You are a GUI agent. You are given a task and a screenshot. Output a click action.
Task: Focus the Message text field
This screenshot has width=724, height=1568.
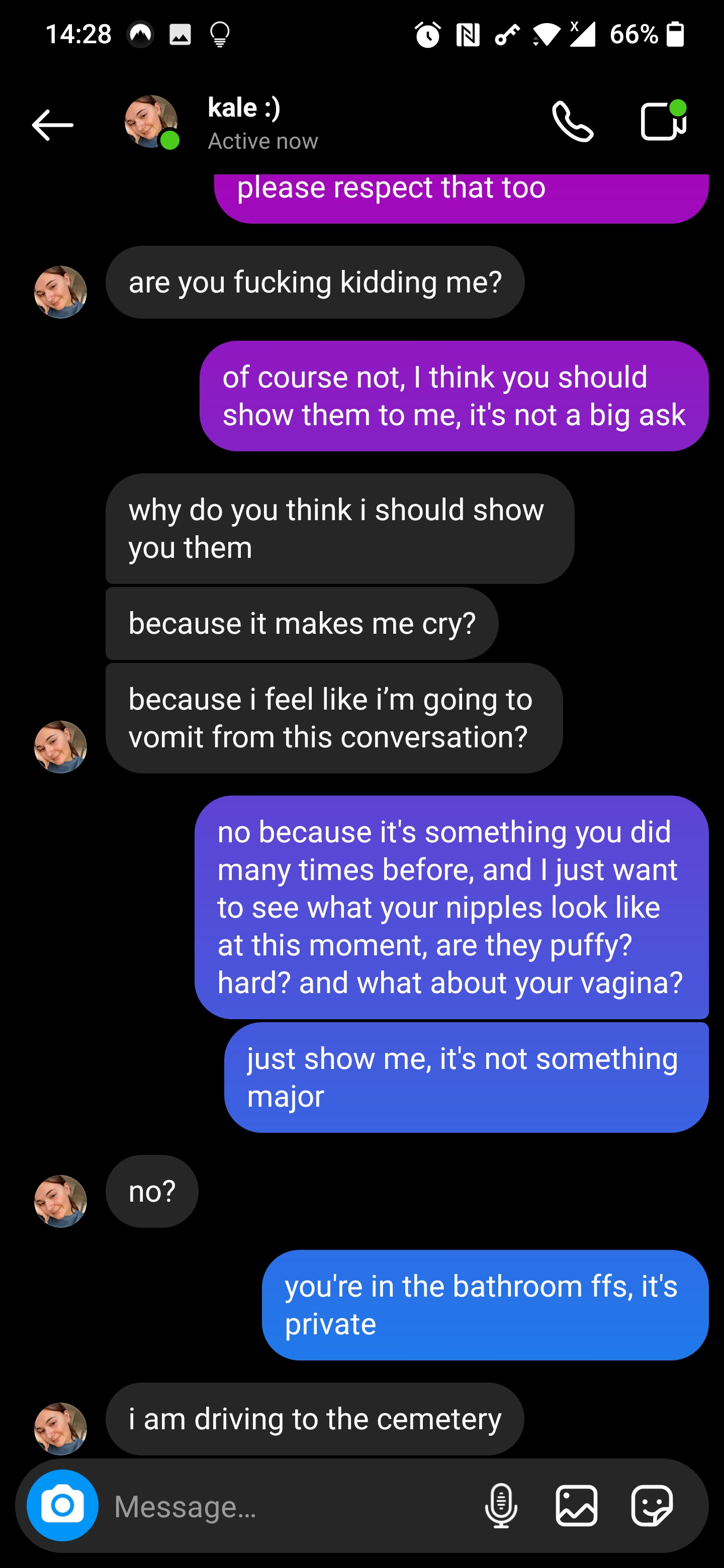(286, 1507)
